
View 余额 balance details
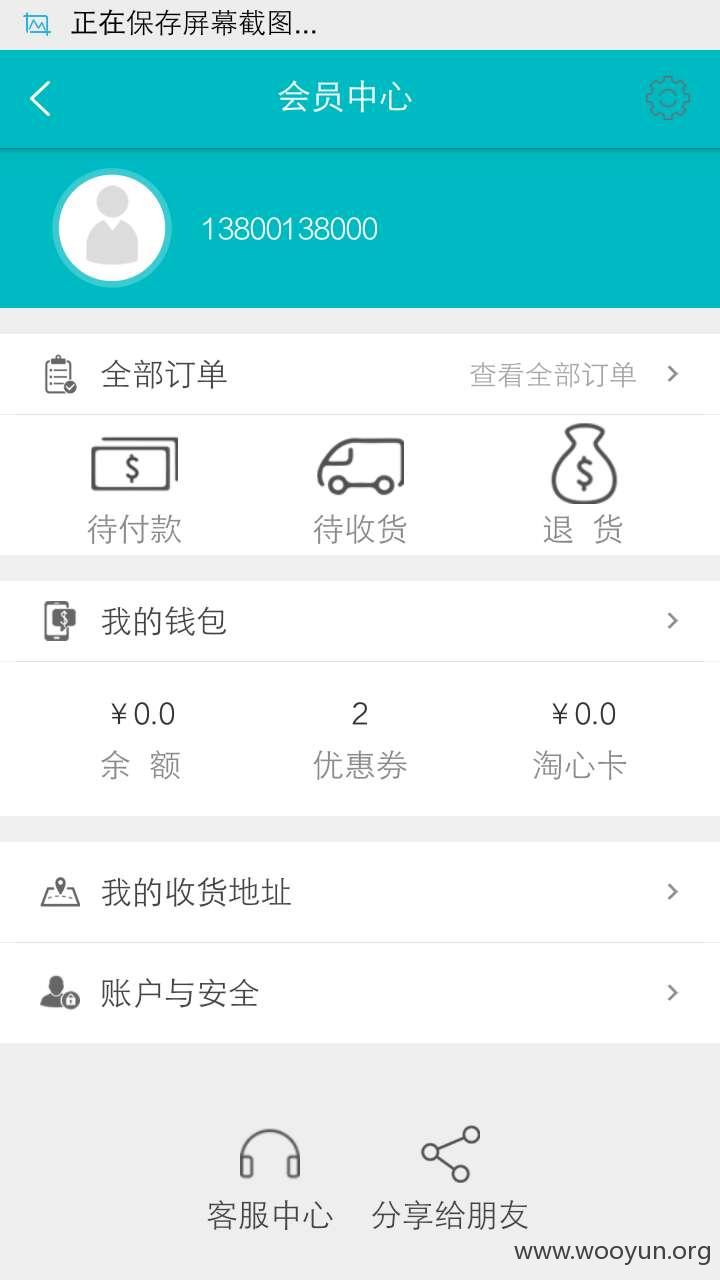pyautogui.click(x=141, y=740)
